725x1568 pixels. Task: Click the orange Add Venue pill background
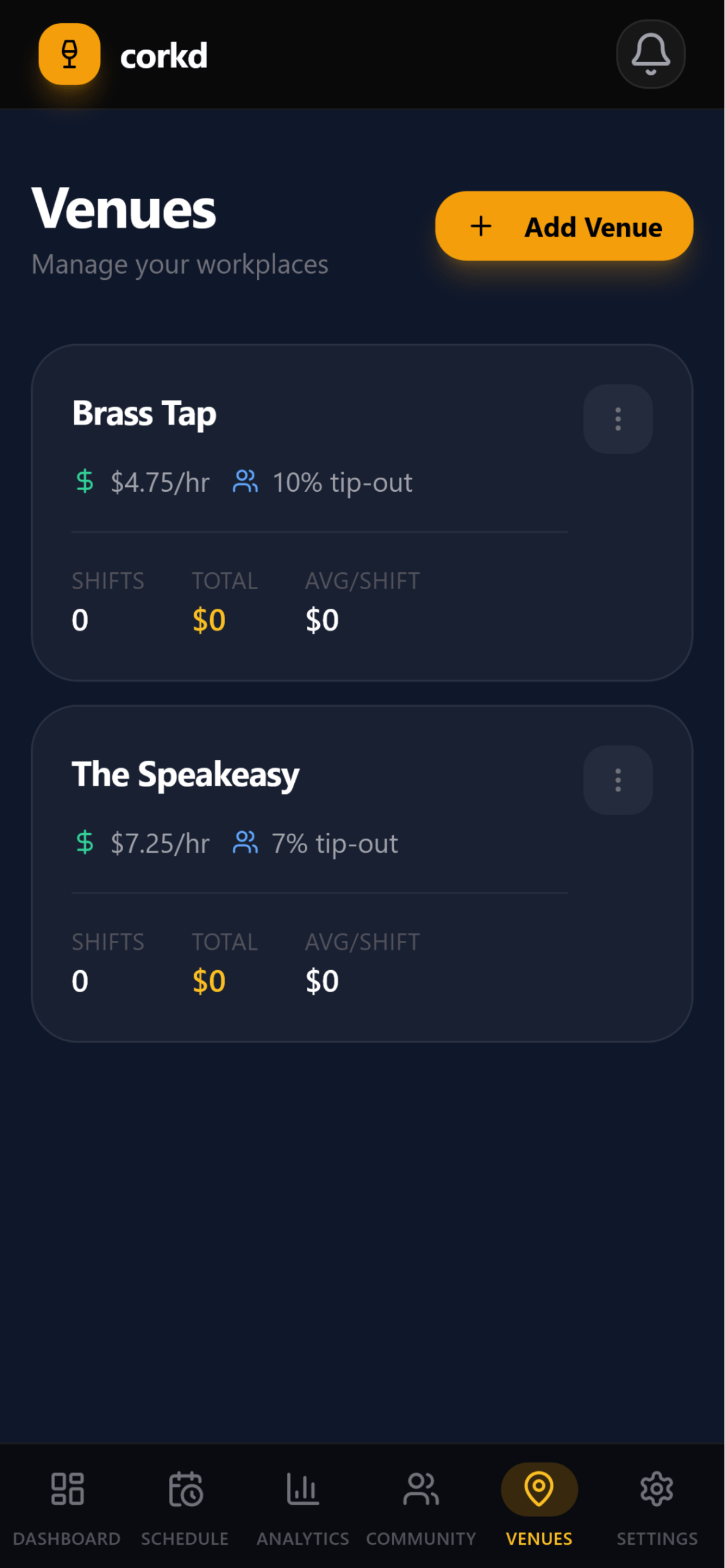coord(563,226)
